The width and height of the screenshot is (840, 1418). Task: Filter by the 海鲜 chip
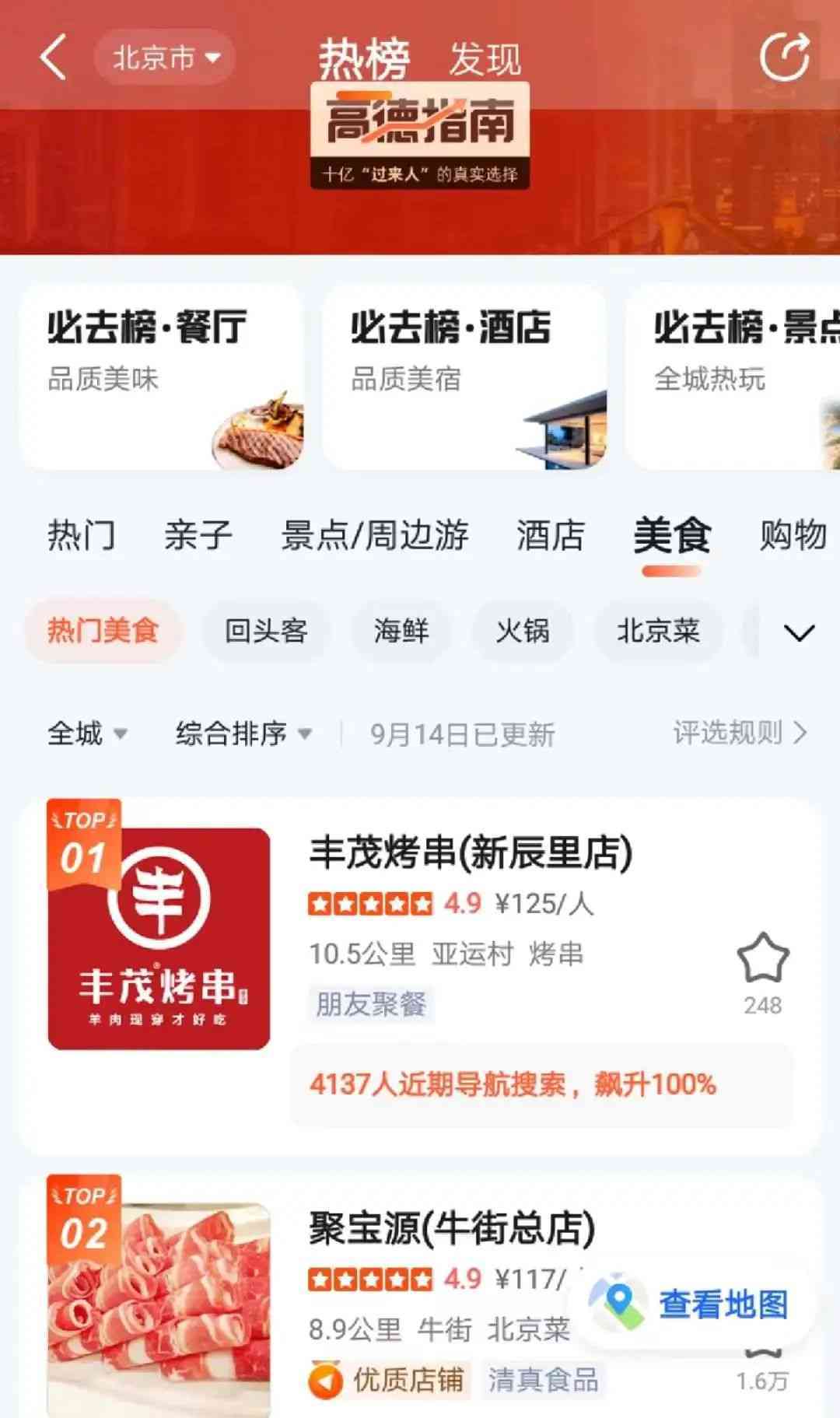(401, 631)
